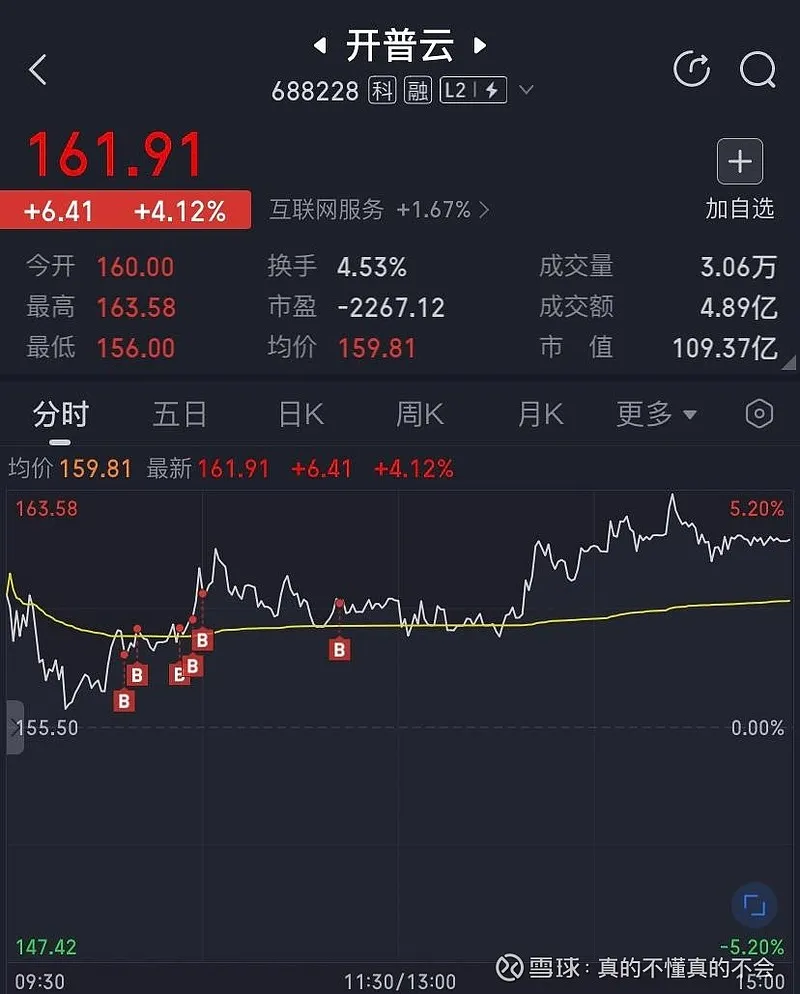Open the 更多 chart period dropdown
Viewport: 800px width, 994px height.
point(656,414)
